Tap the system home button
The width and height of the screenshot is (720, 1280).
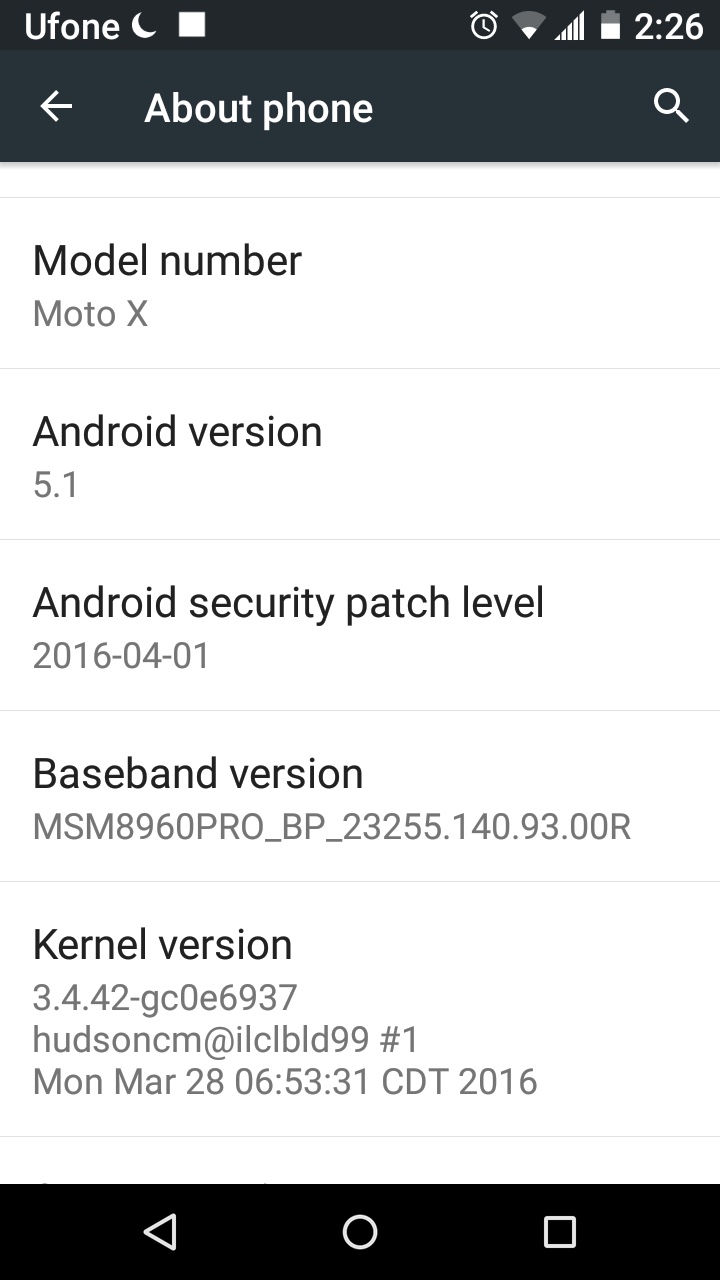(360, 1232)
